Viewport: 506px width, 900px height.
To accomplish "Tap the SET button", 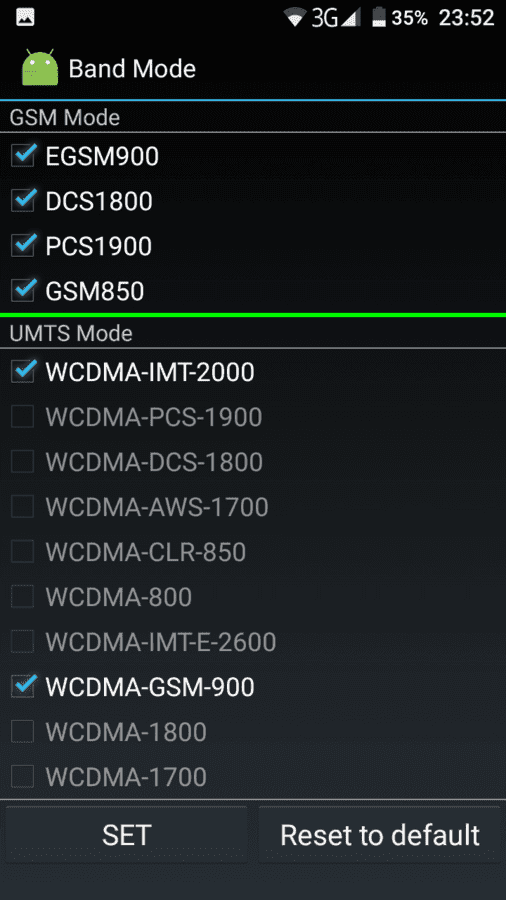I will point(127,835).
